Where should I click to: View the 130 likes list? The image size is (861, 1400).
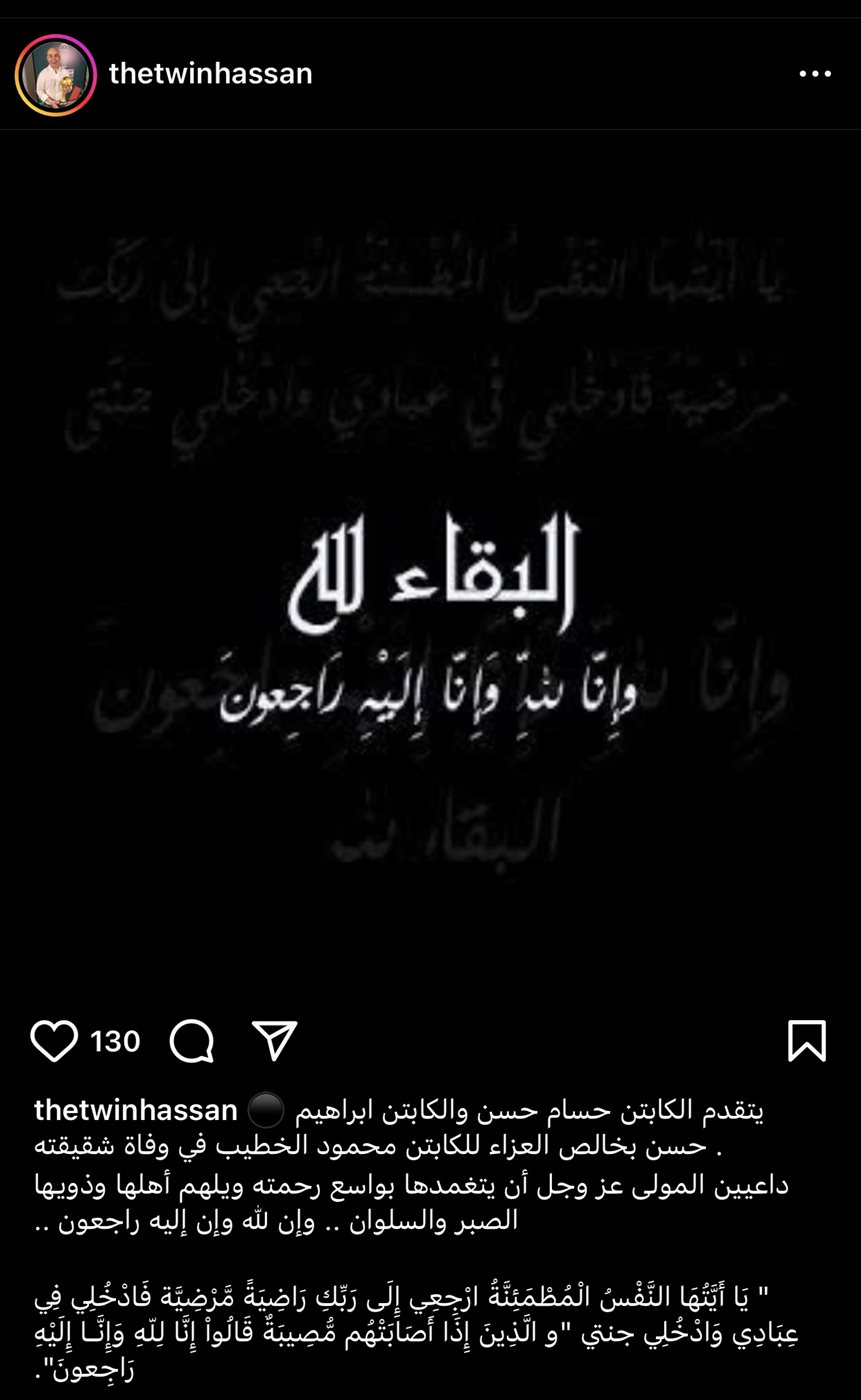click(115, 1041)
